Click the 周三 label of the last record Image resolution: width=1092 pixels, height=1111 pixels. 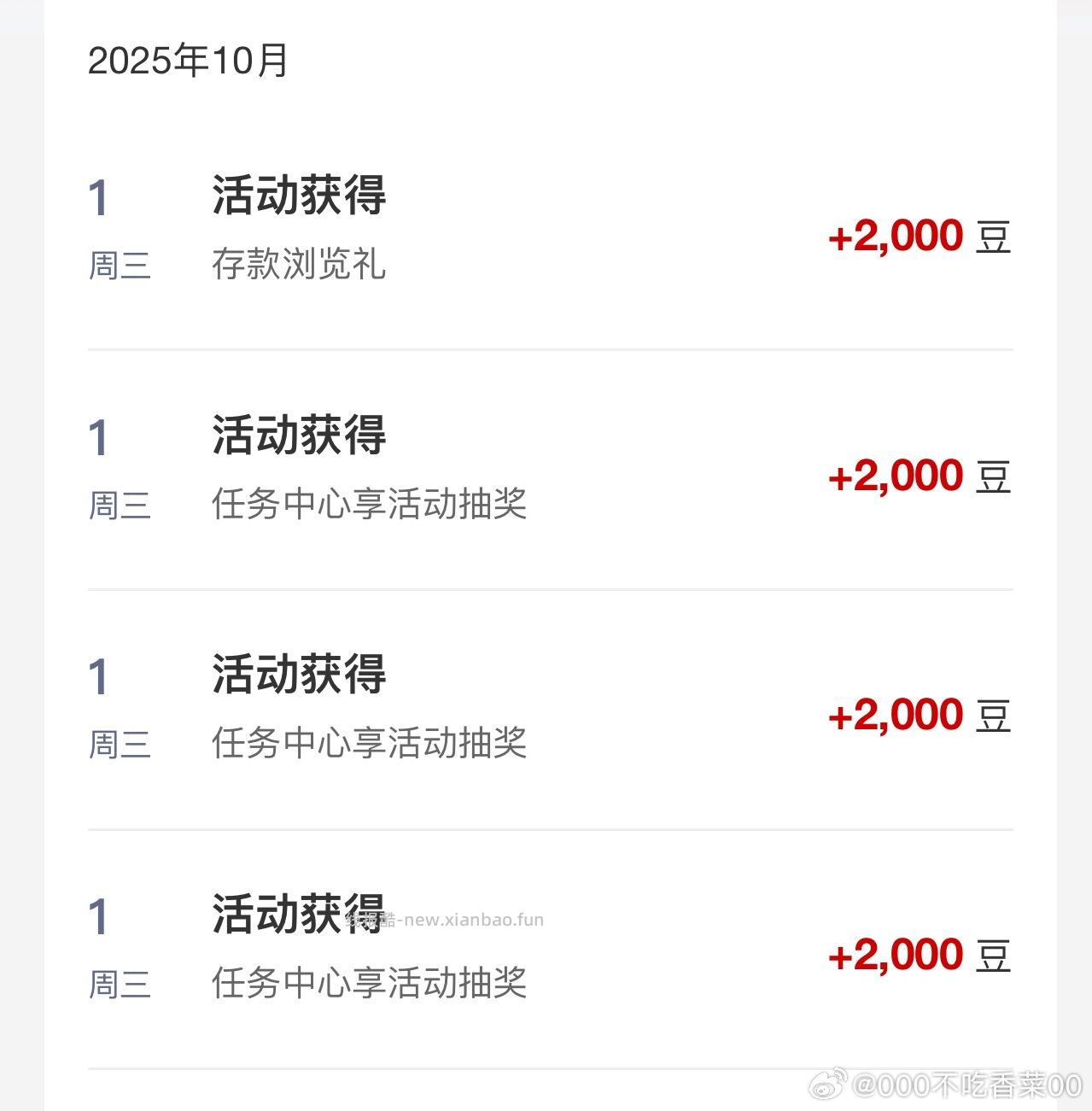(120, 986)
